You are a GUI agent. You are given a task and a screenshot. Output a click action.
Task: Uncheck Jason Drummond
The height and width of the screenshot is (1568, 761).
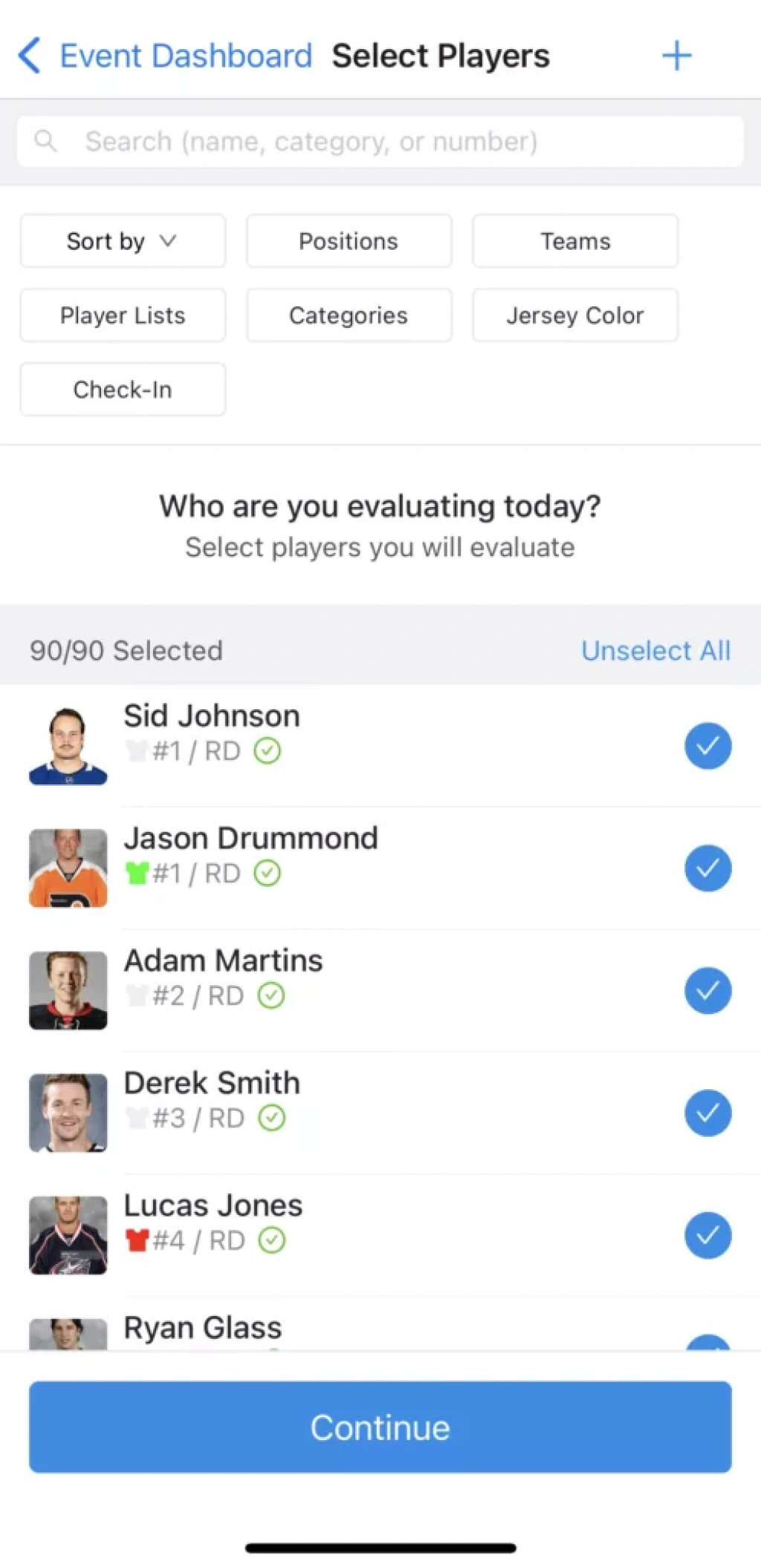click(x=707, y=868)
